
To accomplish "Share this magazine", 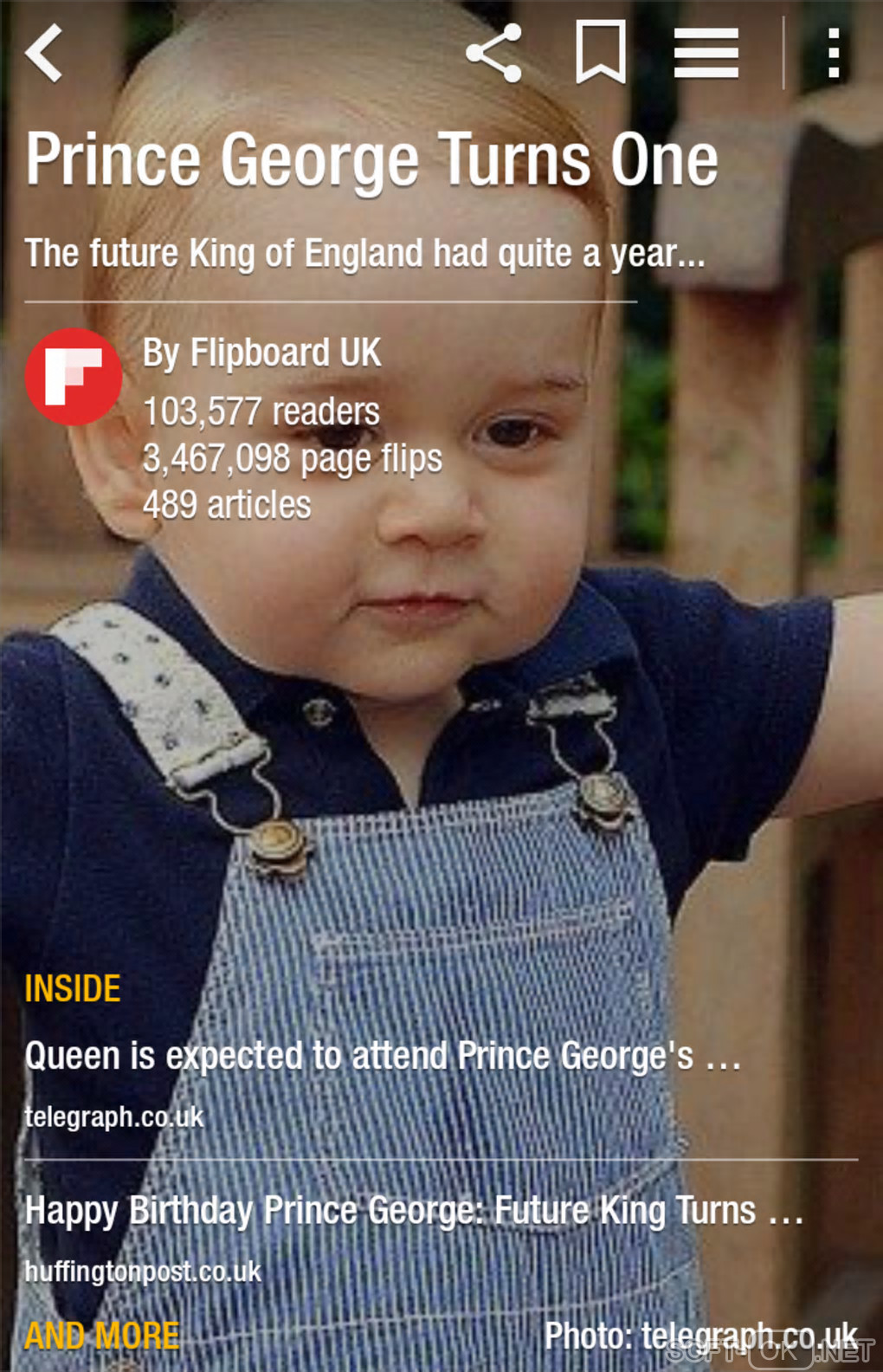I will (494, 54).
